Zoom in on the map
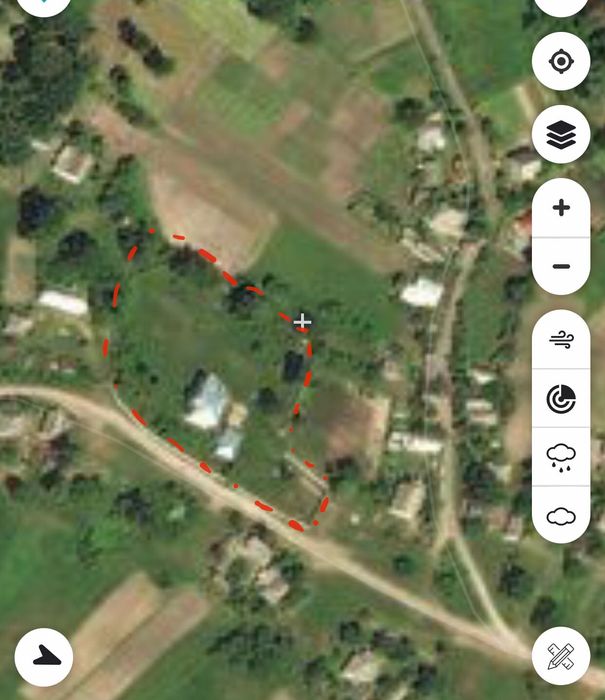The image size is (605, 700). click(561, 208)
